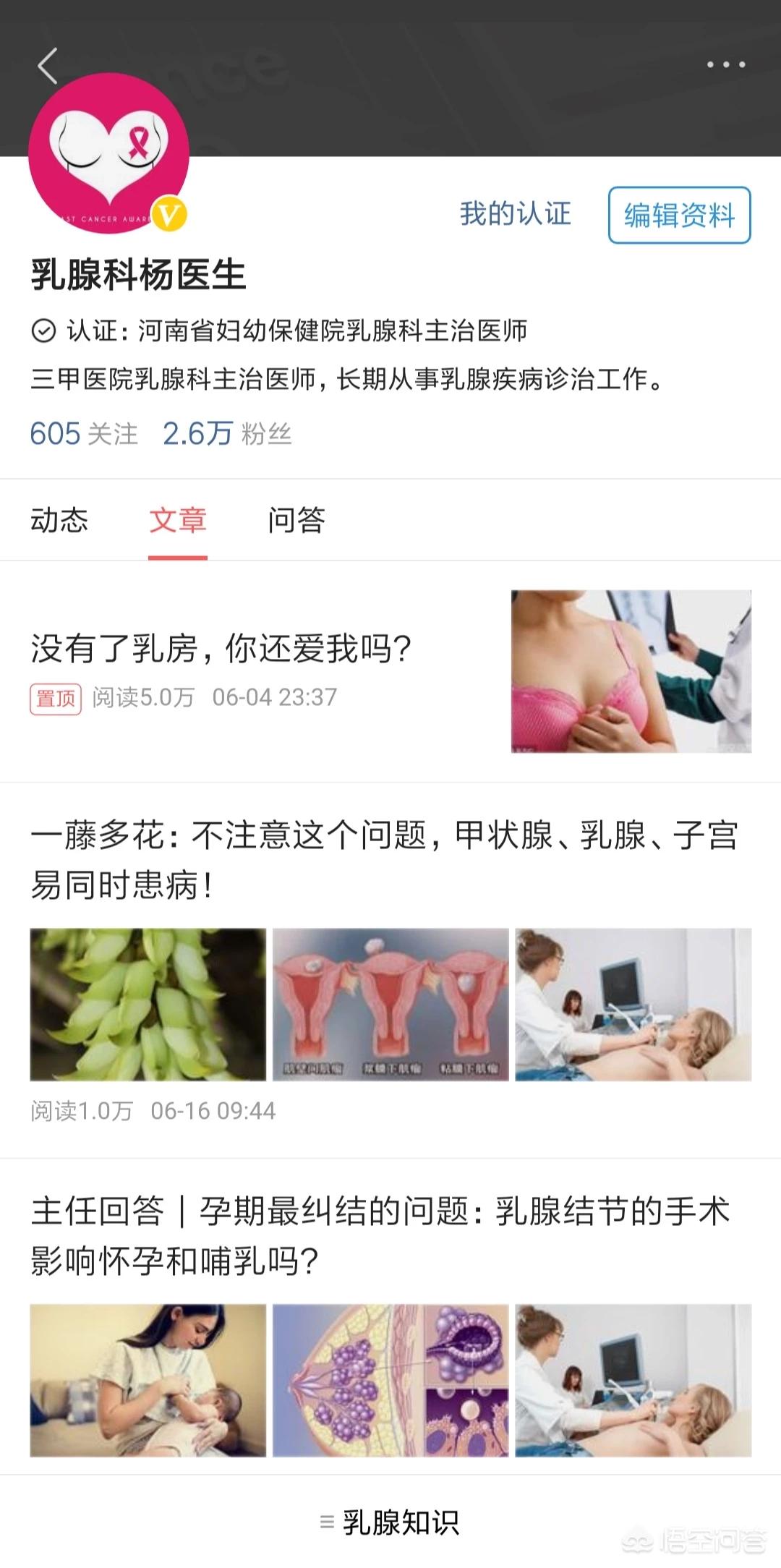Image resolution: width=781 pixels, height=1568 pixels.
Task: Switch to the 问答 tab
Action: pyautogui.click(x=296, y=520)
